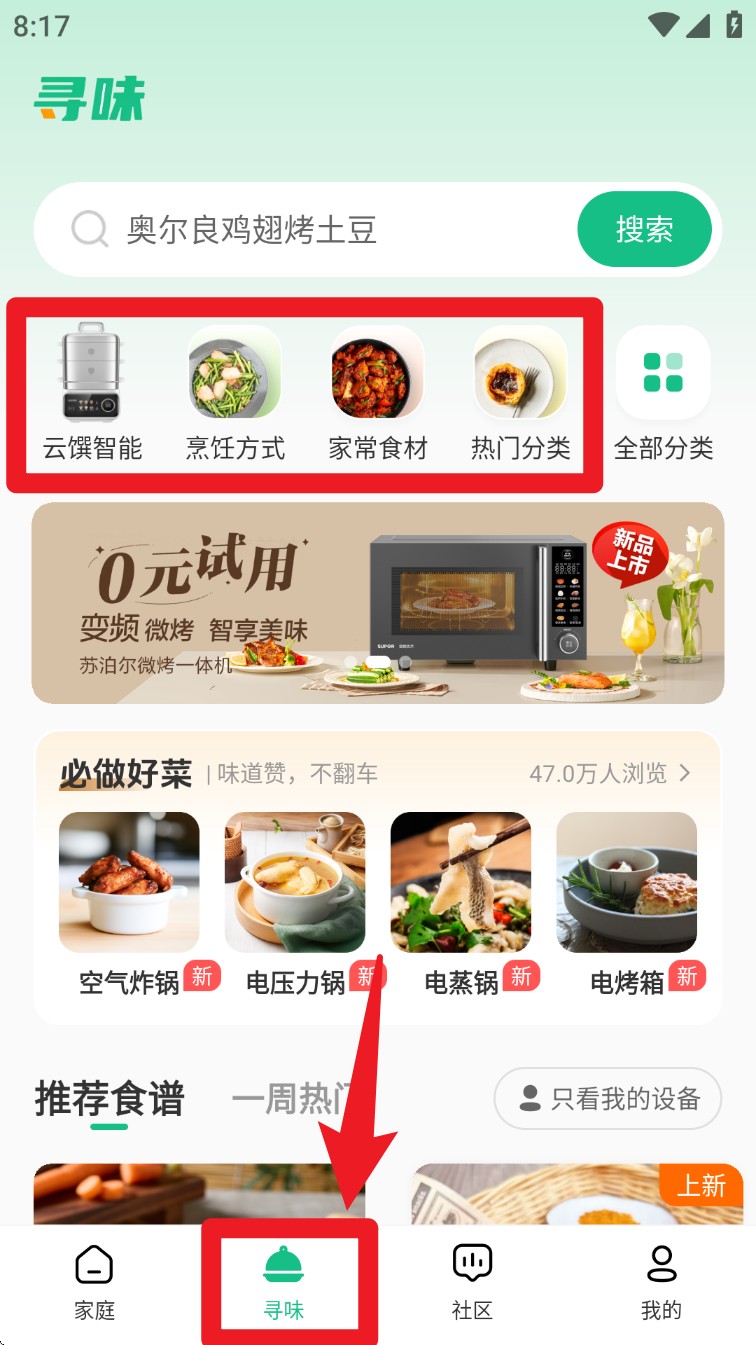Image resolution: width=756 pixels, height=1345 pixels.
Task: Open 电压力锅 recipes
Action: [x=295, y=900]
